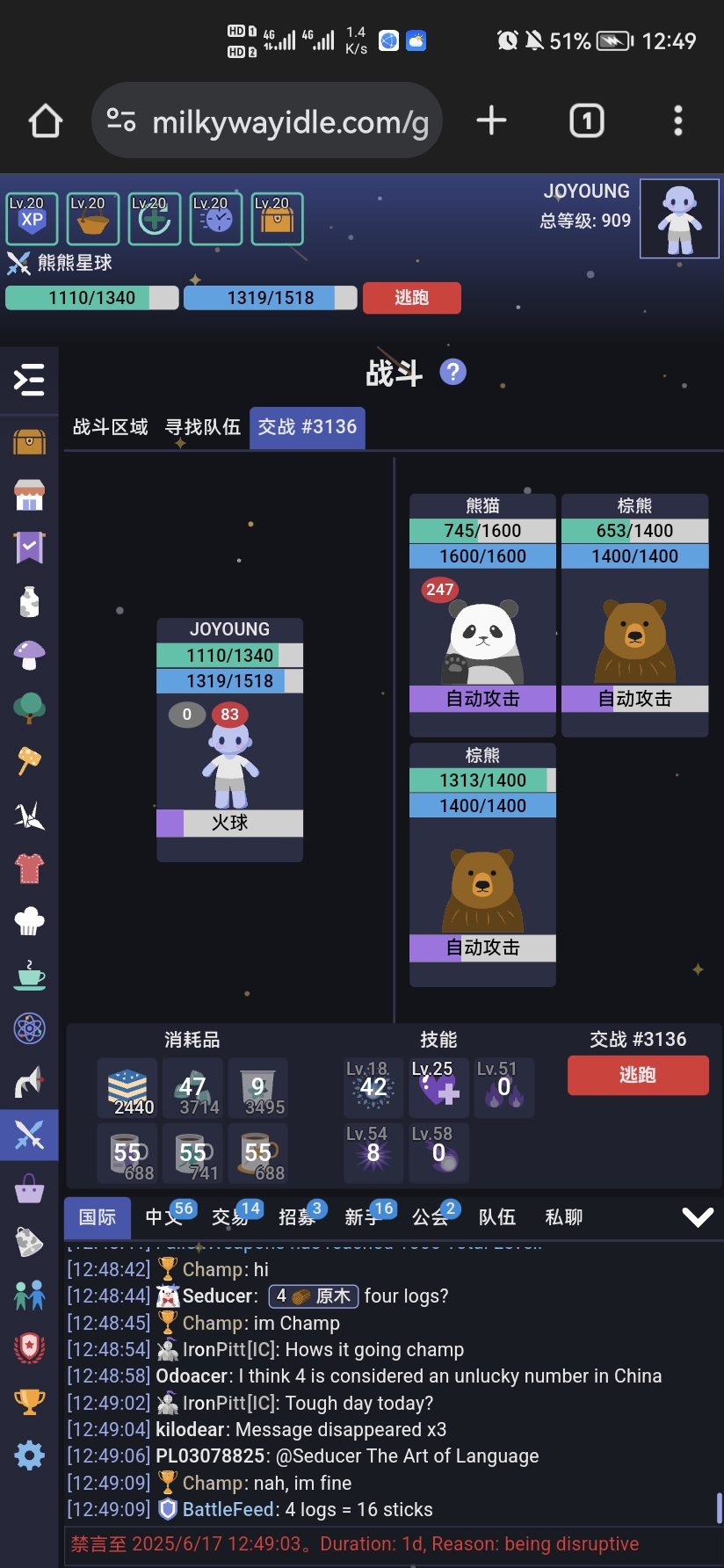The image size is (724, 1568).
Task: Open the JOYOUNG profile avatar
Action: (x=679, y=219)
